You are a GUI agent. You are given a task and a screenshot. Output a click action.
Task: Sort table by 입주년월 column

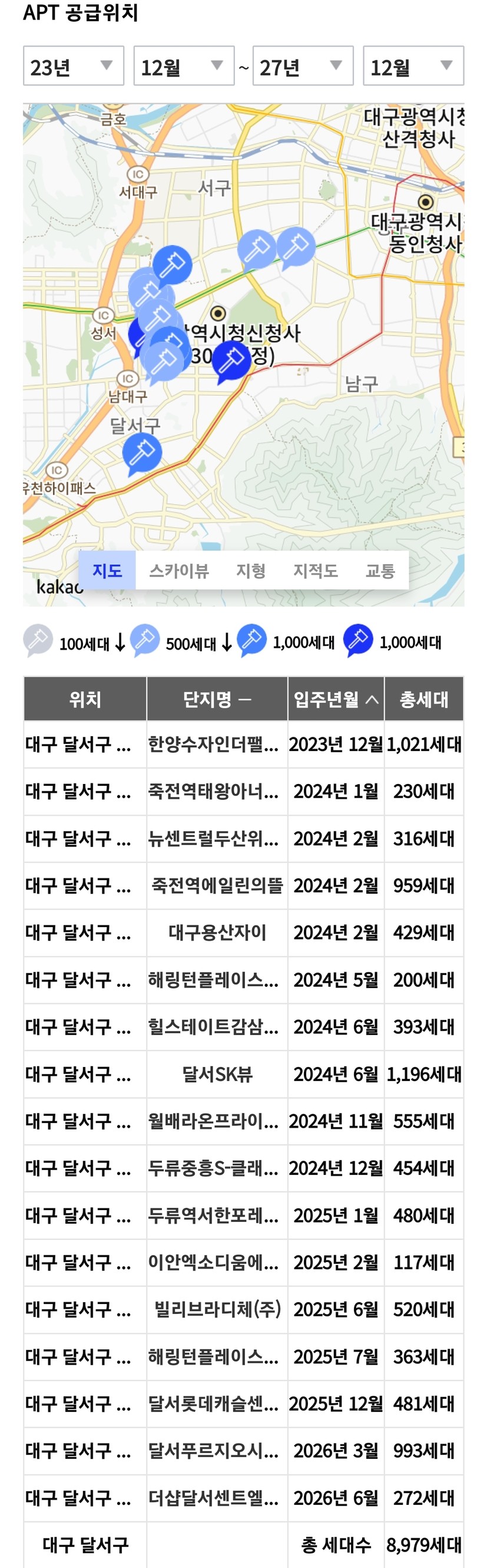pyautogui.click(x=336, y=699)
